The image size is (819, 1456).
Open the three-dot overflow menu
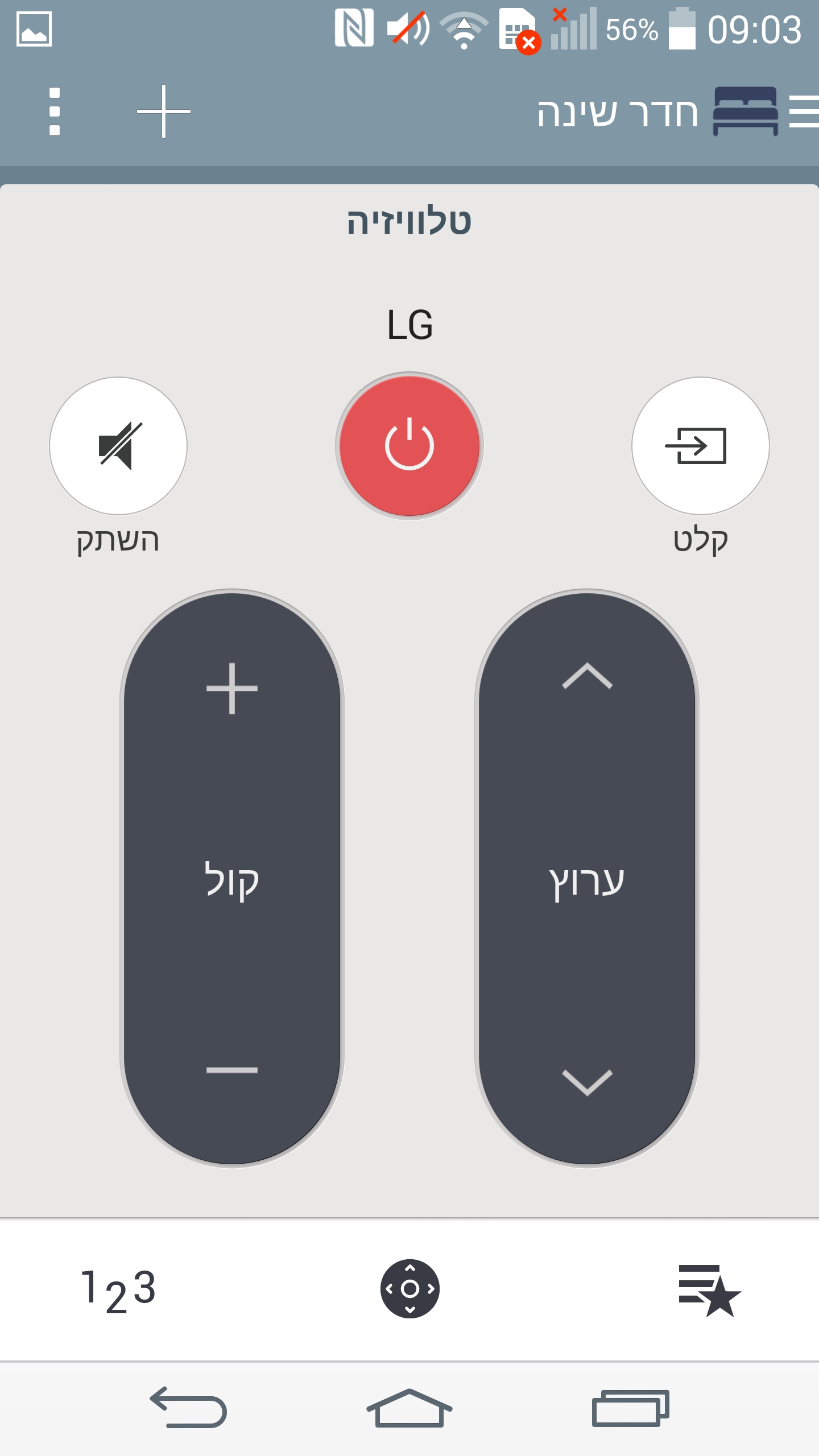coord(55,111)
